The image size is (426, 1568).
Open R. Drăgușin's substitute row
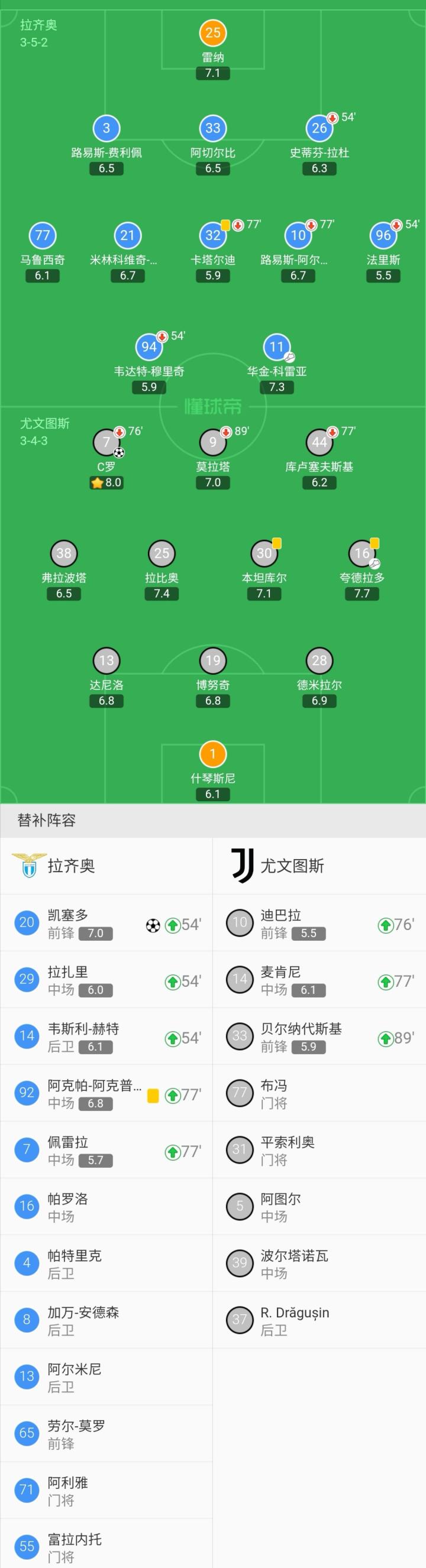point(319,1320)
